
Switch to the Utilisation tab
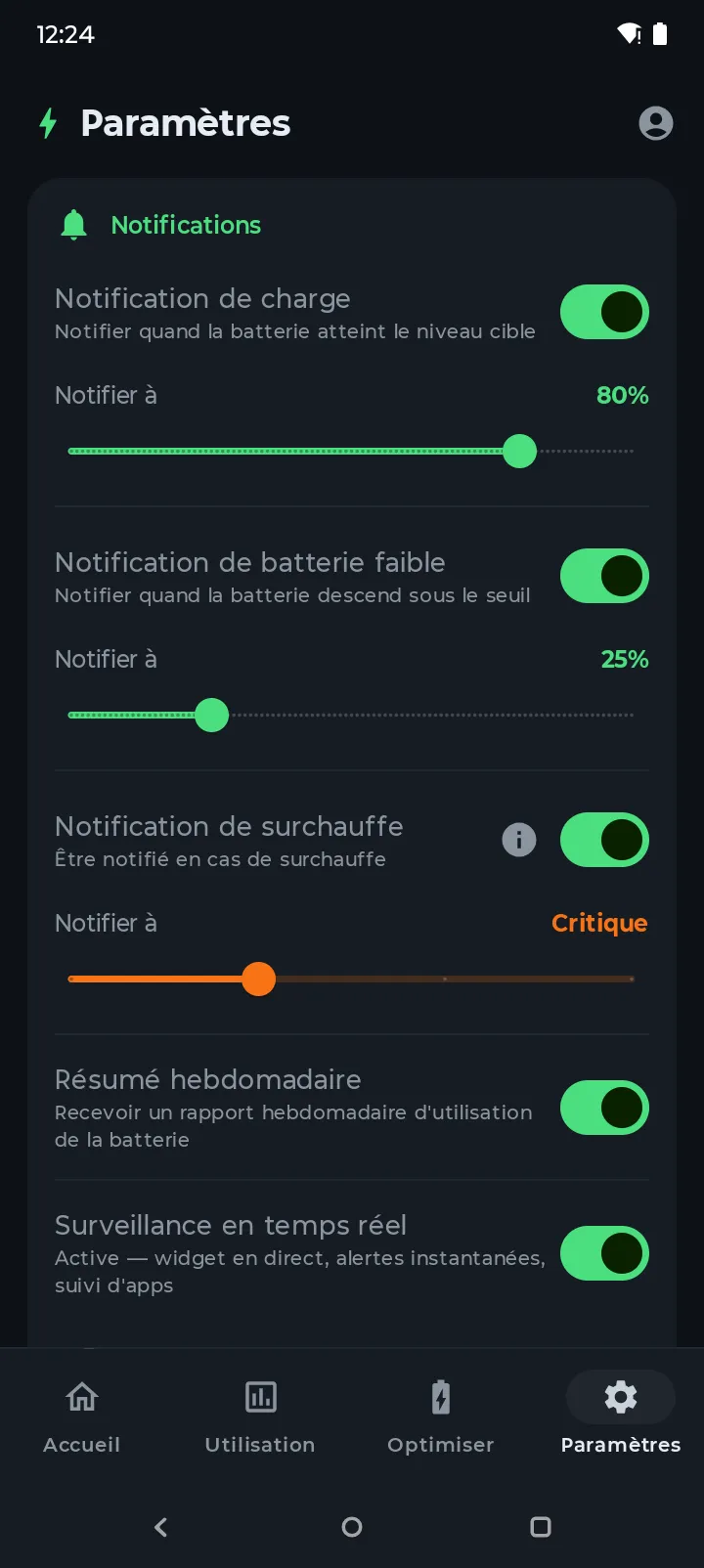click(260, 1417)
